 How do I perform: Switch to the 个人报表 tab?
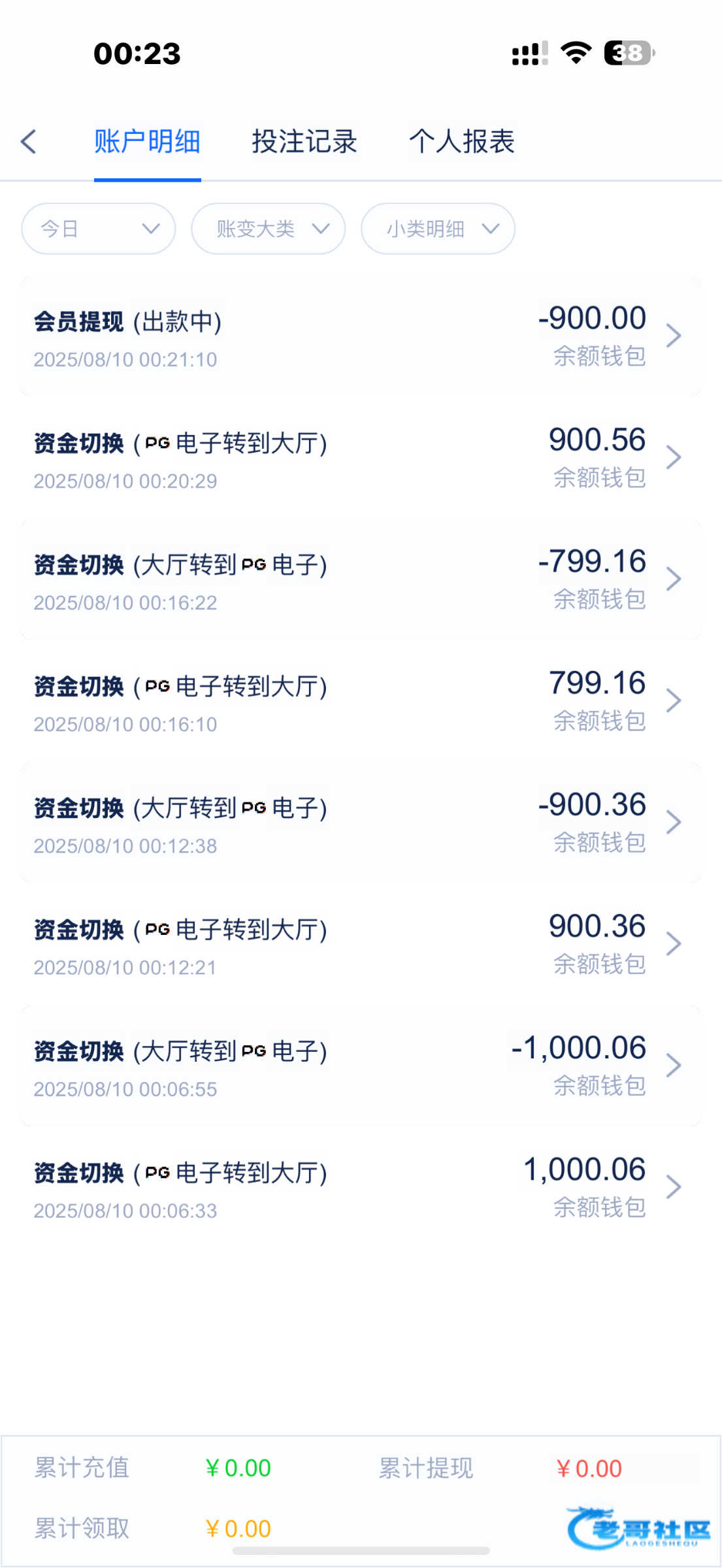click(x=462, y=141)
